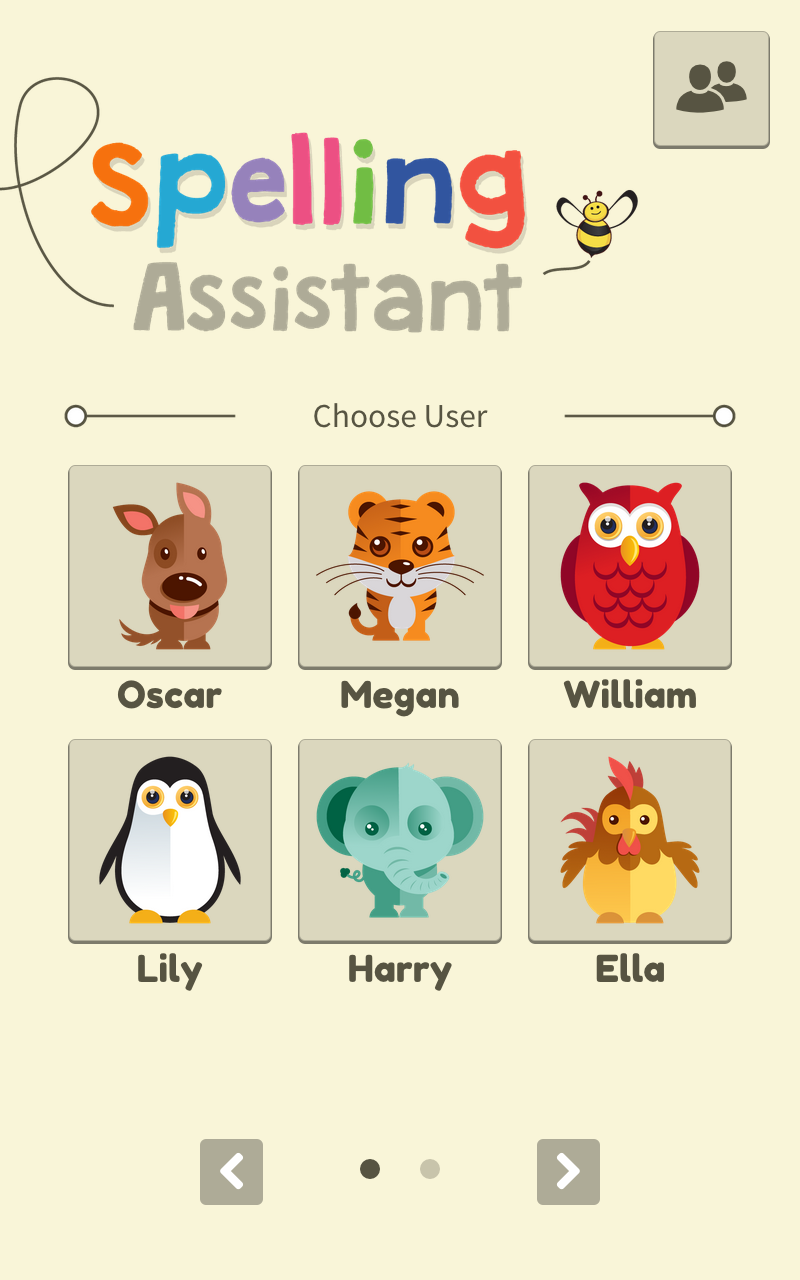Pick William's owl avatar
This screenshot has height=1280, width=800.
(x=630, y=566)
